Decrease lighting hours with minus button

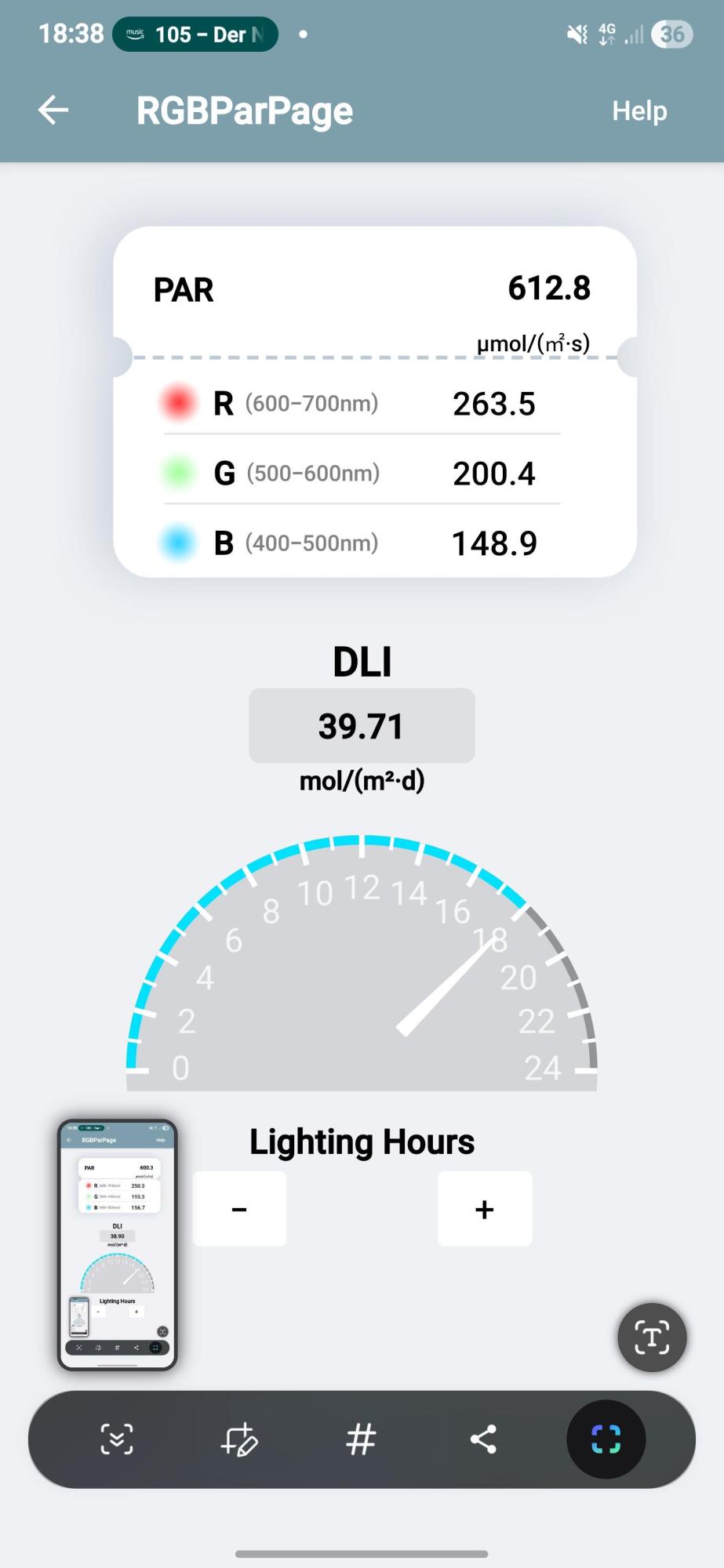(x=239, y=1209)
